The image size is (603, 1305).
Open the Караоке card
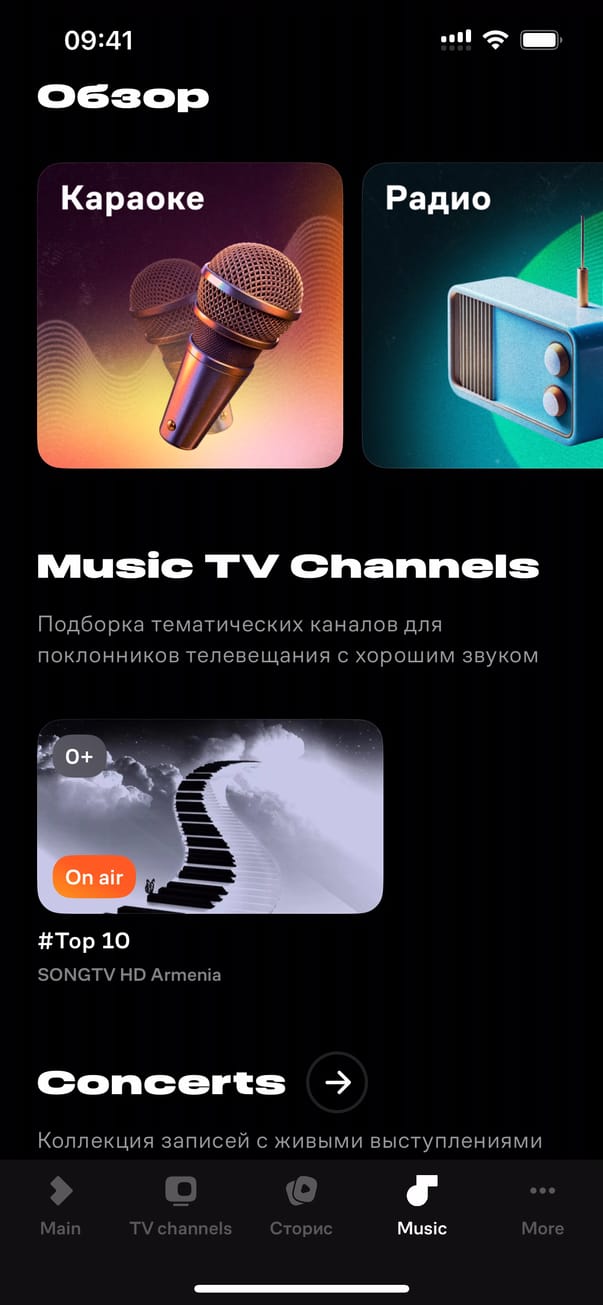190,315
